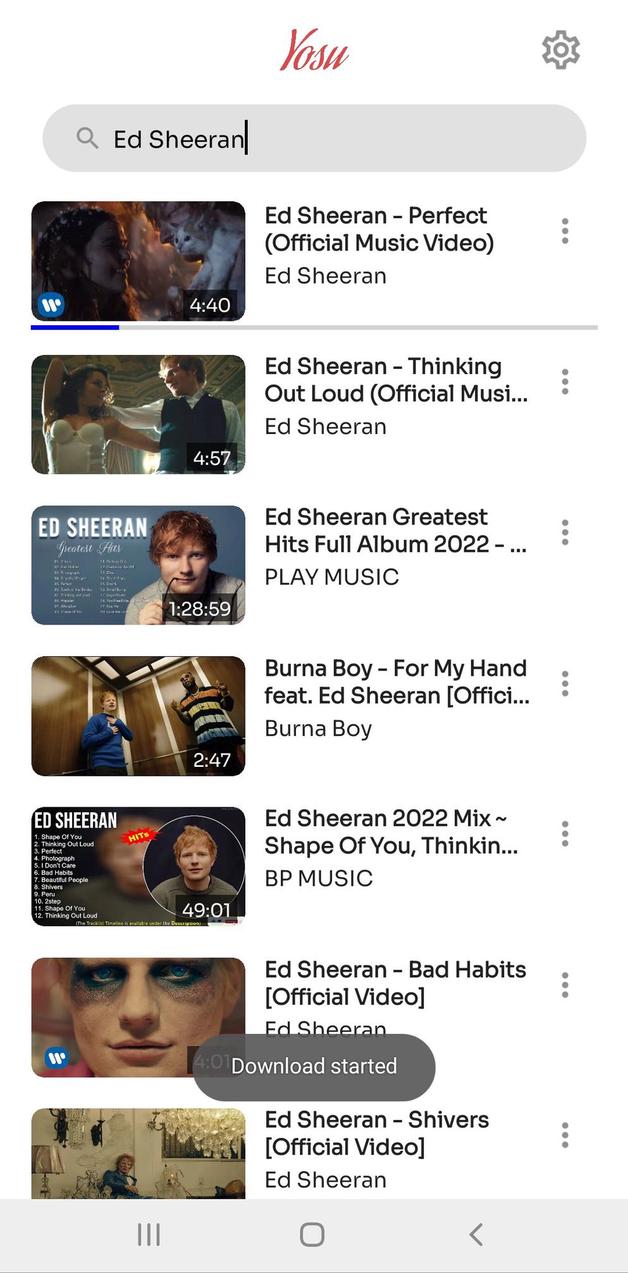Open options for Burna Boy video
Viewport: 628px width, 1273px height.
pos(565,684)
